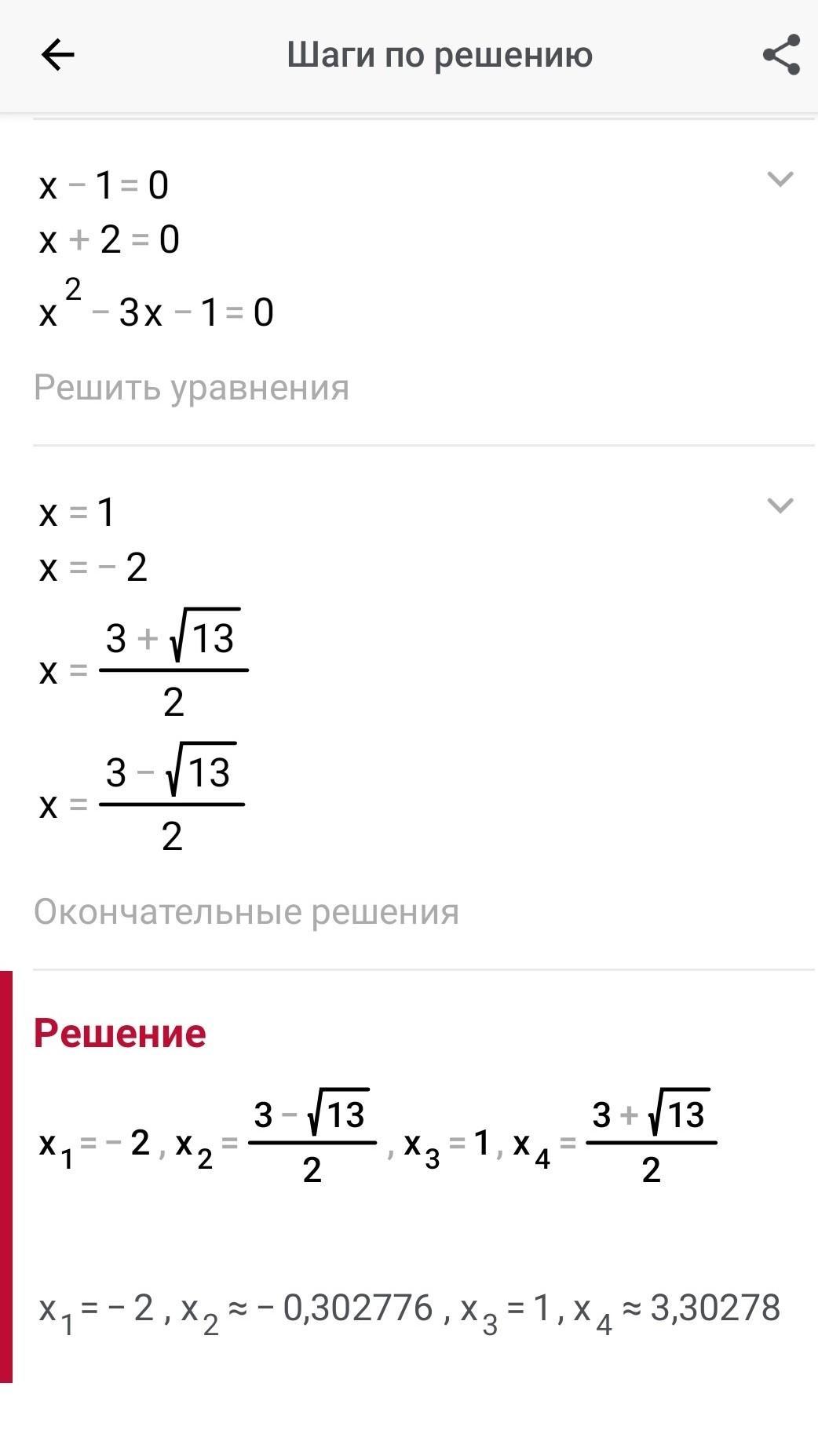Go back using the top-left arrow

[x=57, y=55]
